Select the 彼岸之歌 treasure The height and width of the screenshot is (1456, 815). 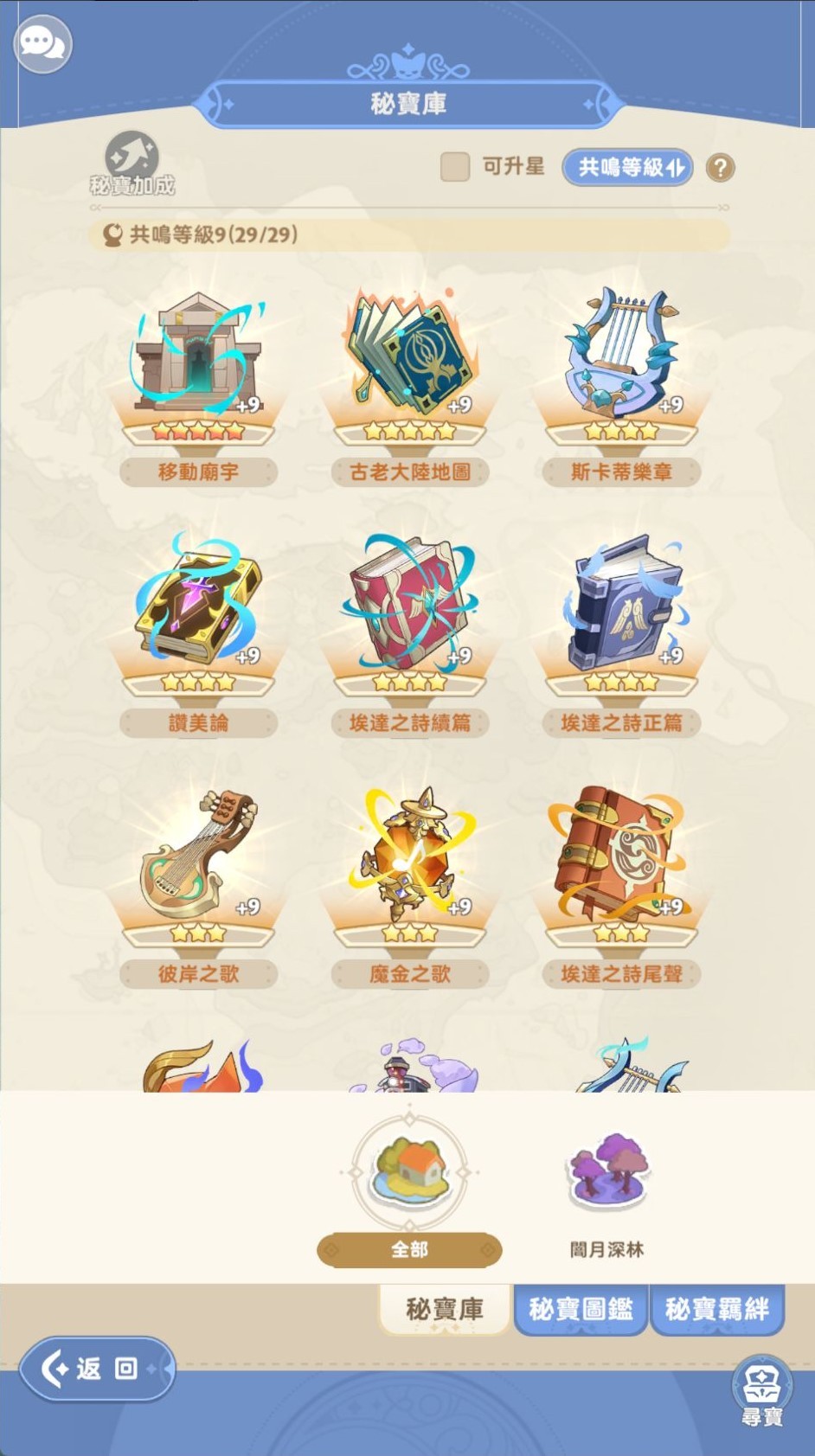tap(198, 865)
